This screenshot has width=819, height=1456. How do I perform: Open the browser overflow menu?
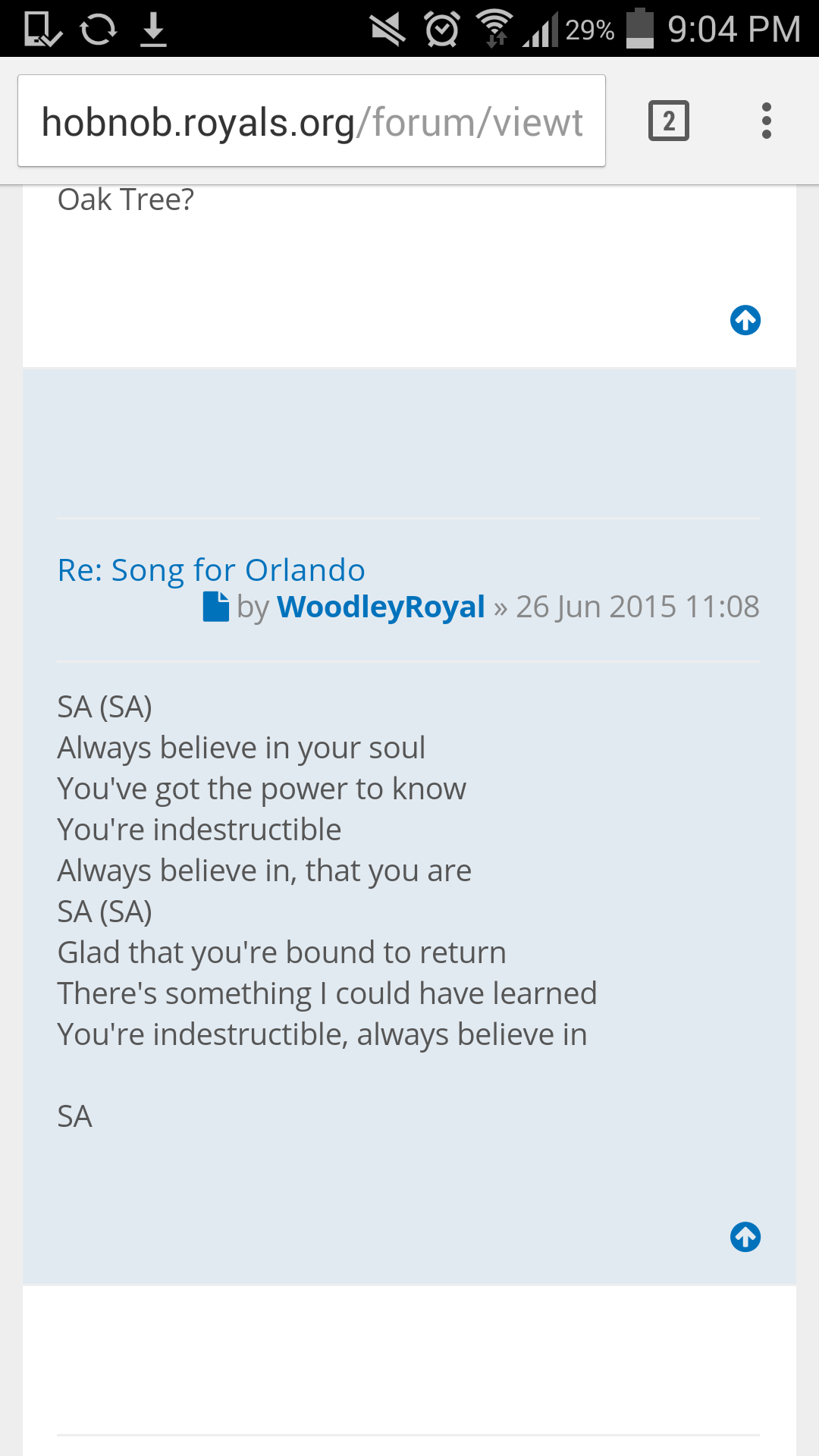click(766, 121)
